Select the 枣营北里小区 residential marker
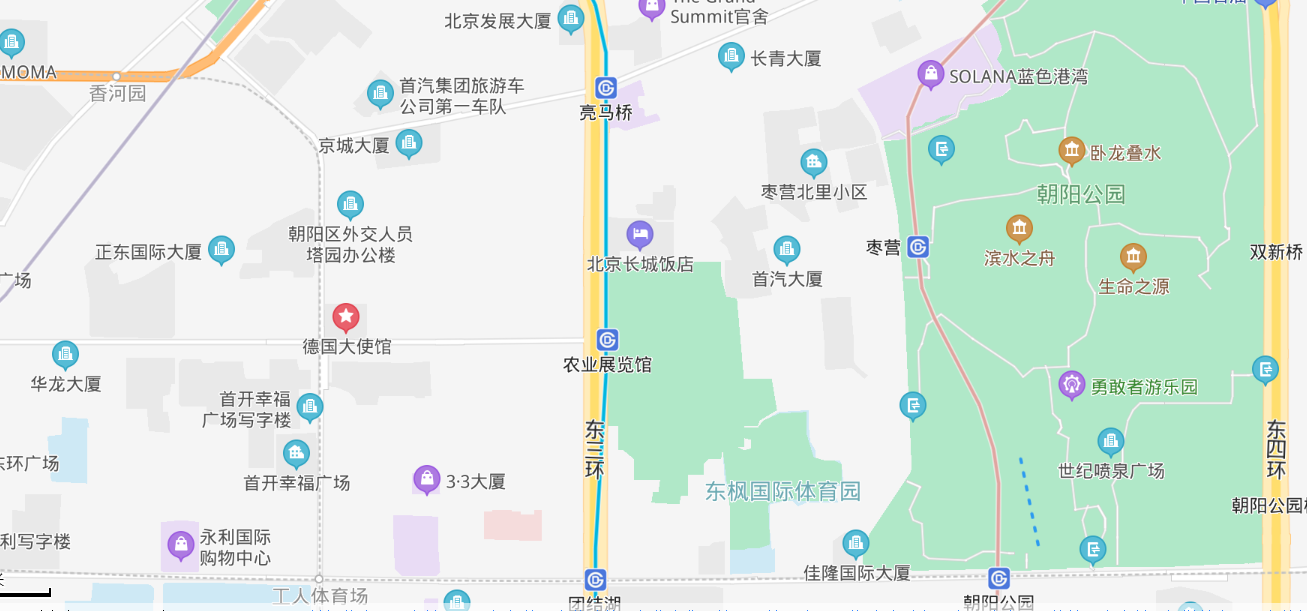This screenshot has height=611, width=1307. (814, 163)
